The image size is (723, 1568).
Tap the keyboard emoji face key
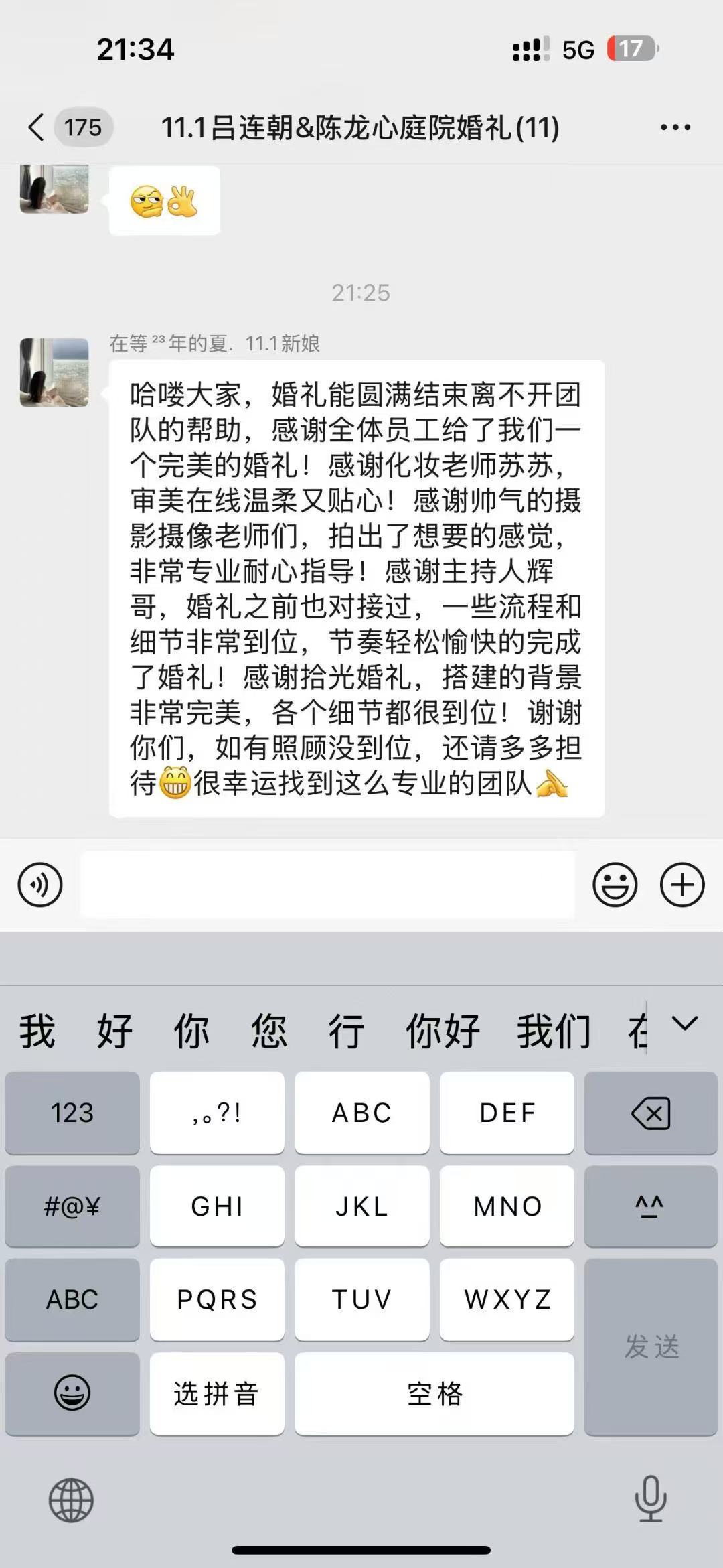click(x=72, y=1393)
